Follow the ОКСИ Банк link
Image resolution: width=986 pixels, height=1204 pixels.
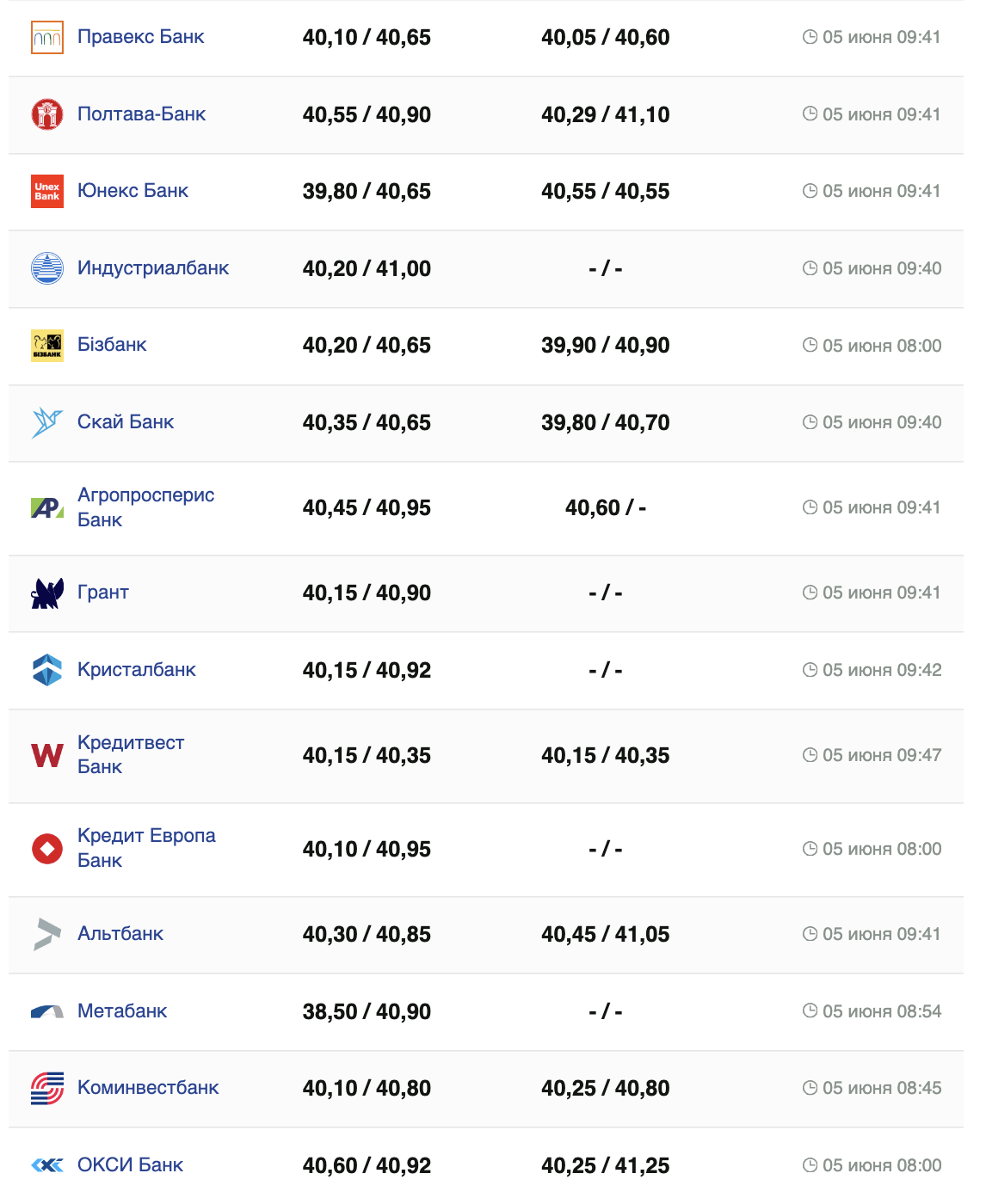[129, 1164]
